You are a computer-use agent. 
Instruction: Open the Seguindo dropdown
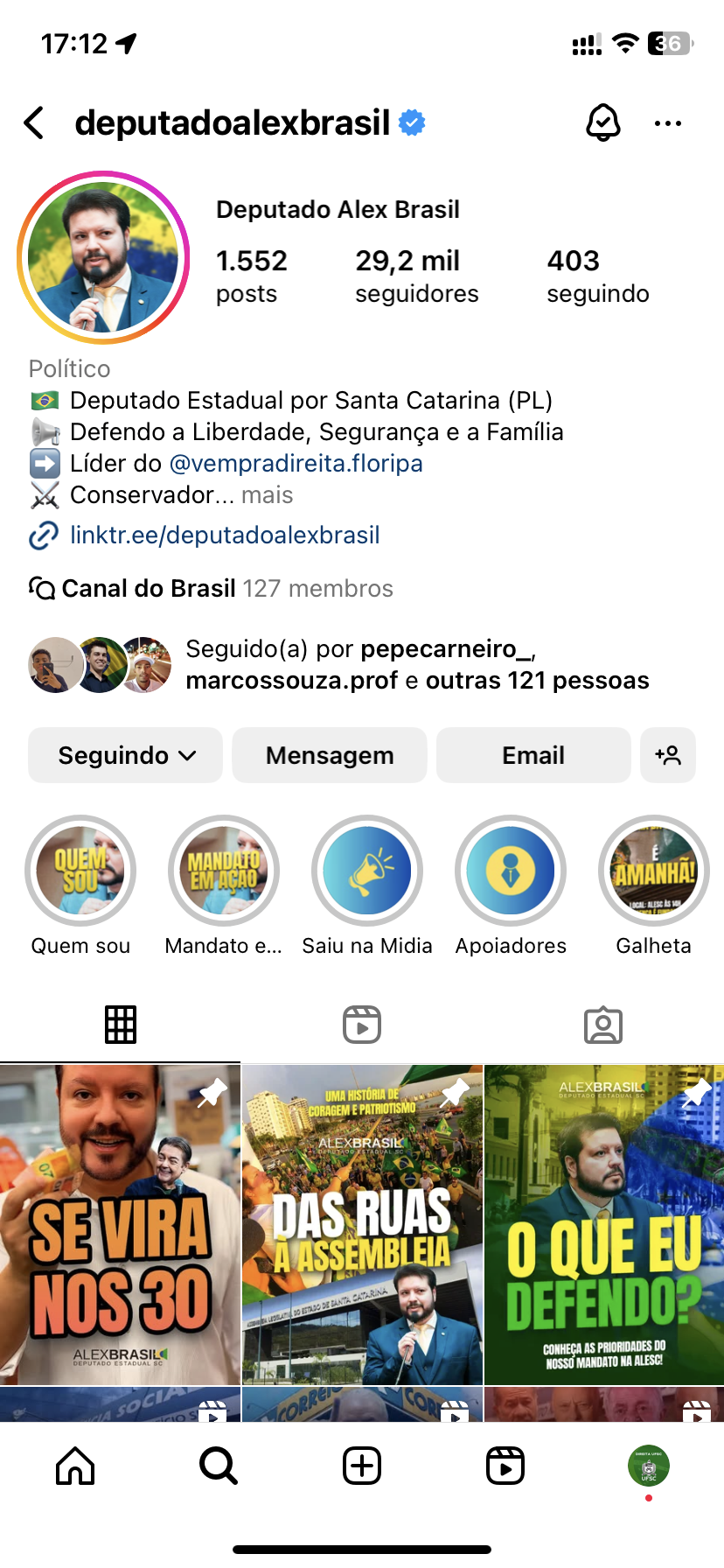click(126, 755)
